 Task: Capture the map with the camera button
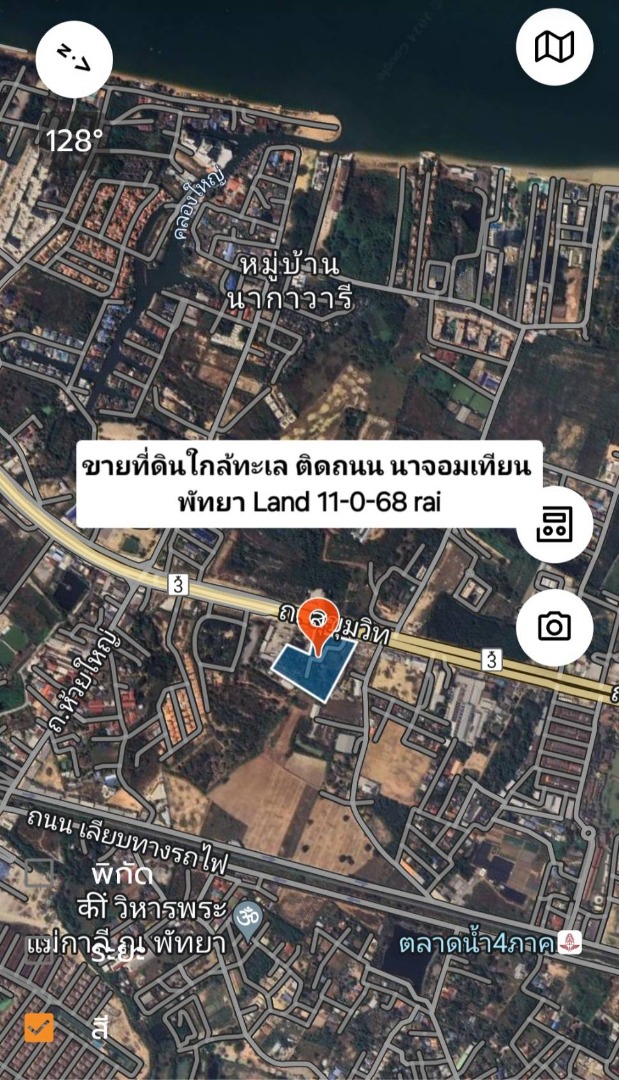click(554, 627)
